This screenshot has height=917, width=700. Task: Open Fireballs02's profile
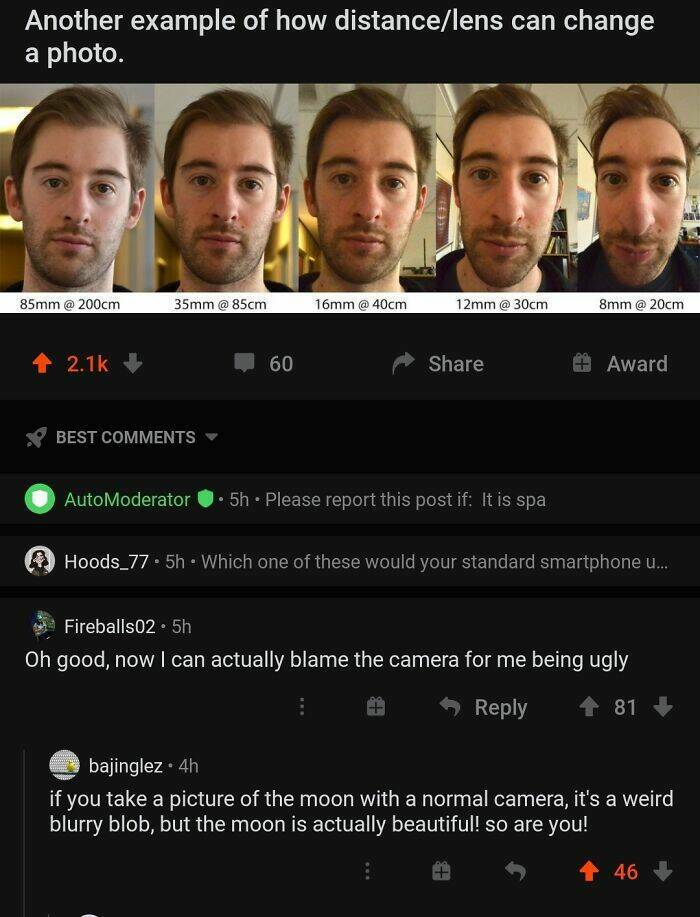click(109, 626)
